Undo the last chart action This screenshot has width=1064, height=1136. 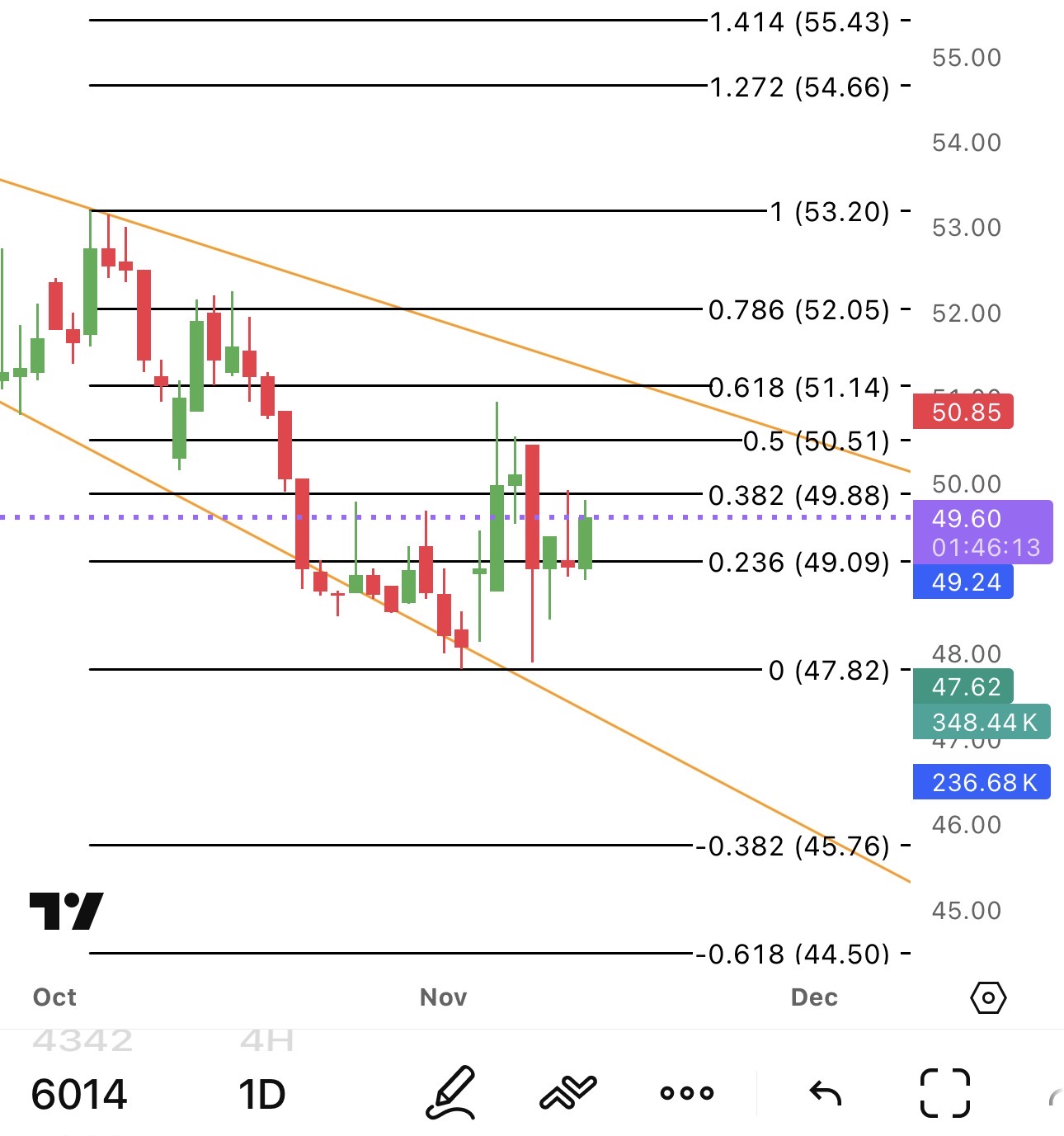coord(825,1093)
